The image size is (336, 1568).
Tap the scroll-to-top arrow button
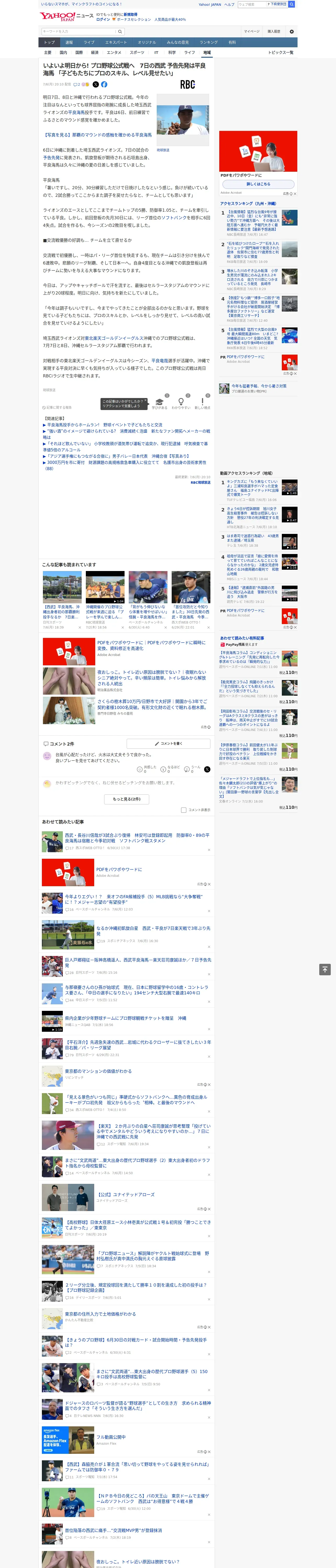325,969
